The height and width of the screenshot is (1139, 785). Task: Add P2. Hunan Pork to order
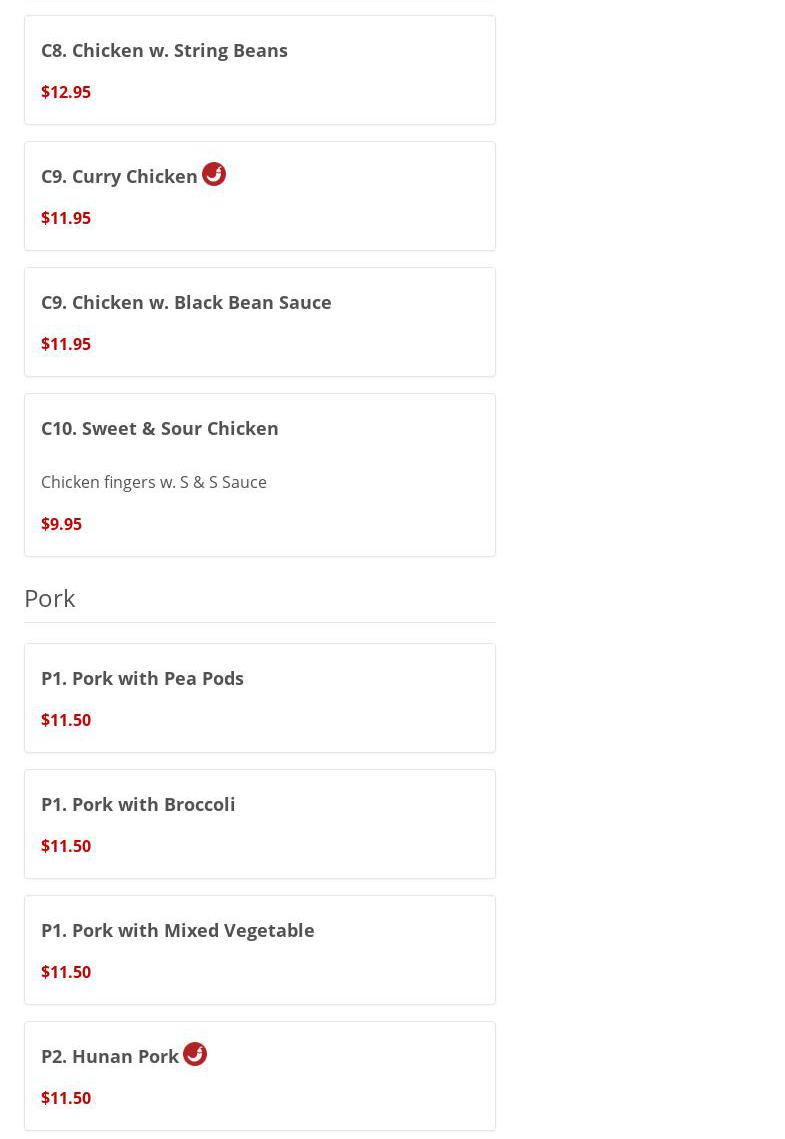pyautogui.click(x=259, y=1076)
